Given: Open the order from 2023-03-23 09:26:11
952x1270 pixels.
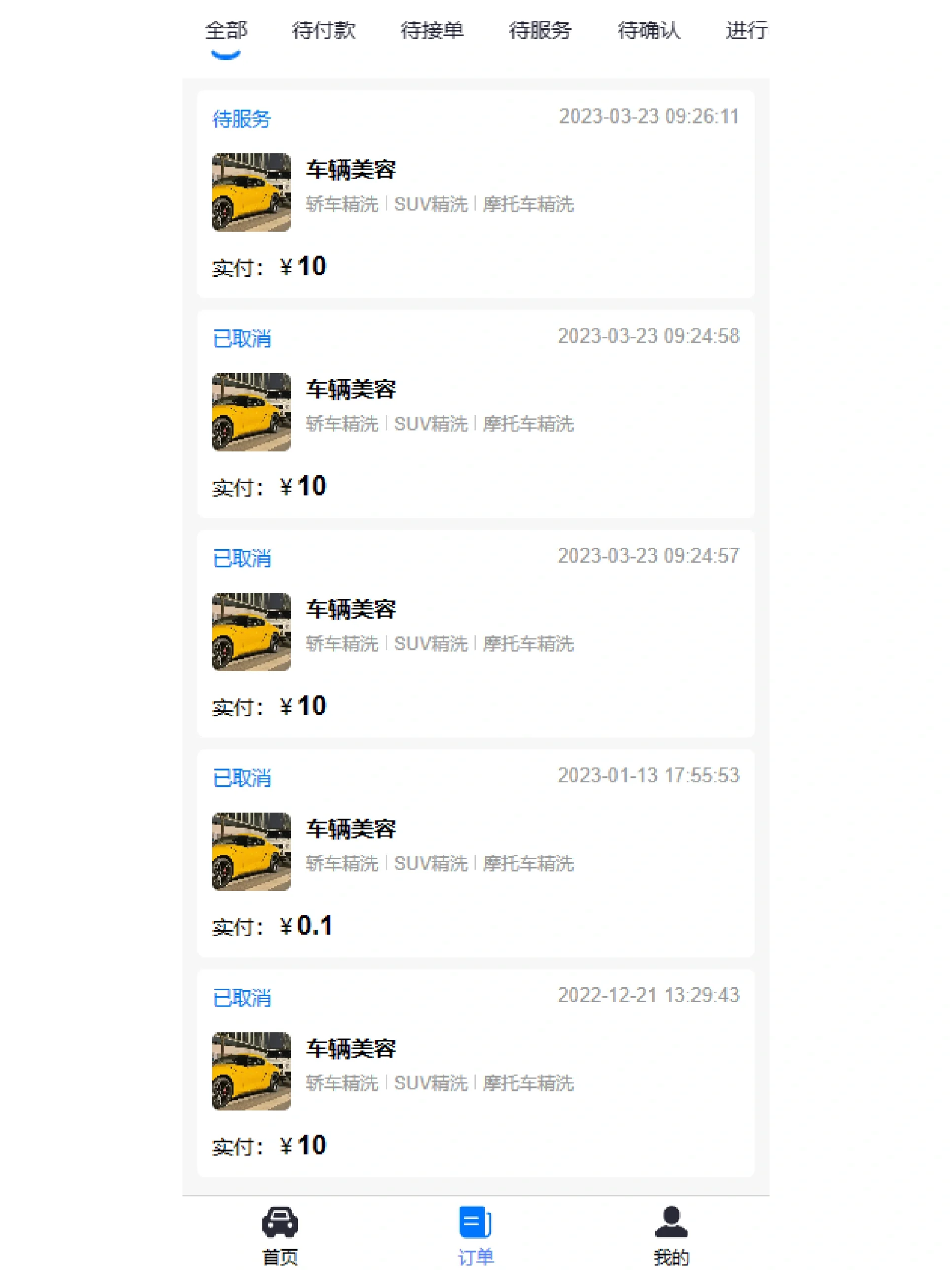Looking at the screenshot, I should pos(475,193).
